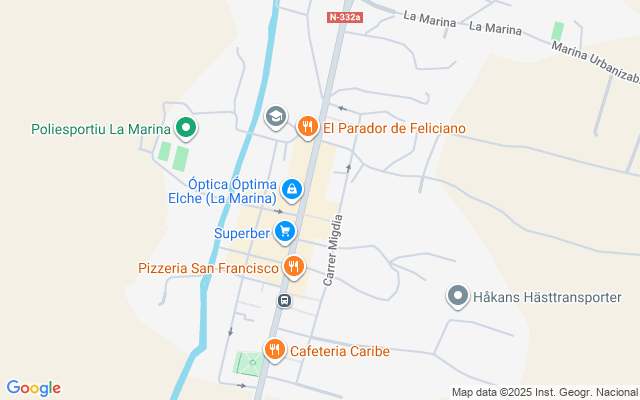The height and width of the screenshot is (400, 640).
Task: Select the Pizzeria San Francisco marker
Action: coord(293,266)
